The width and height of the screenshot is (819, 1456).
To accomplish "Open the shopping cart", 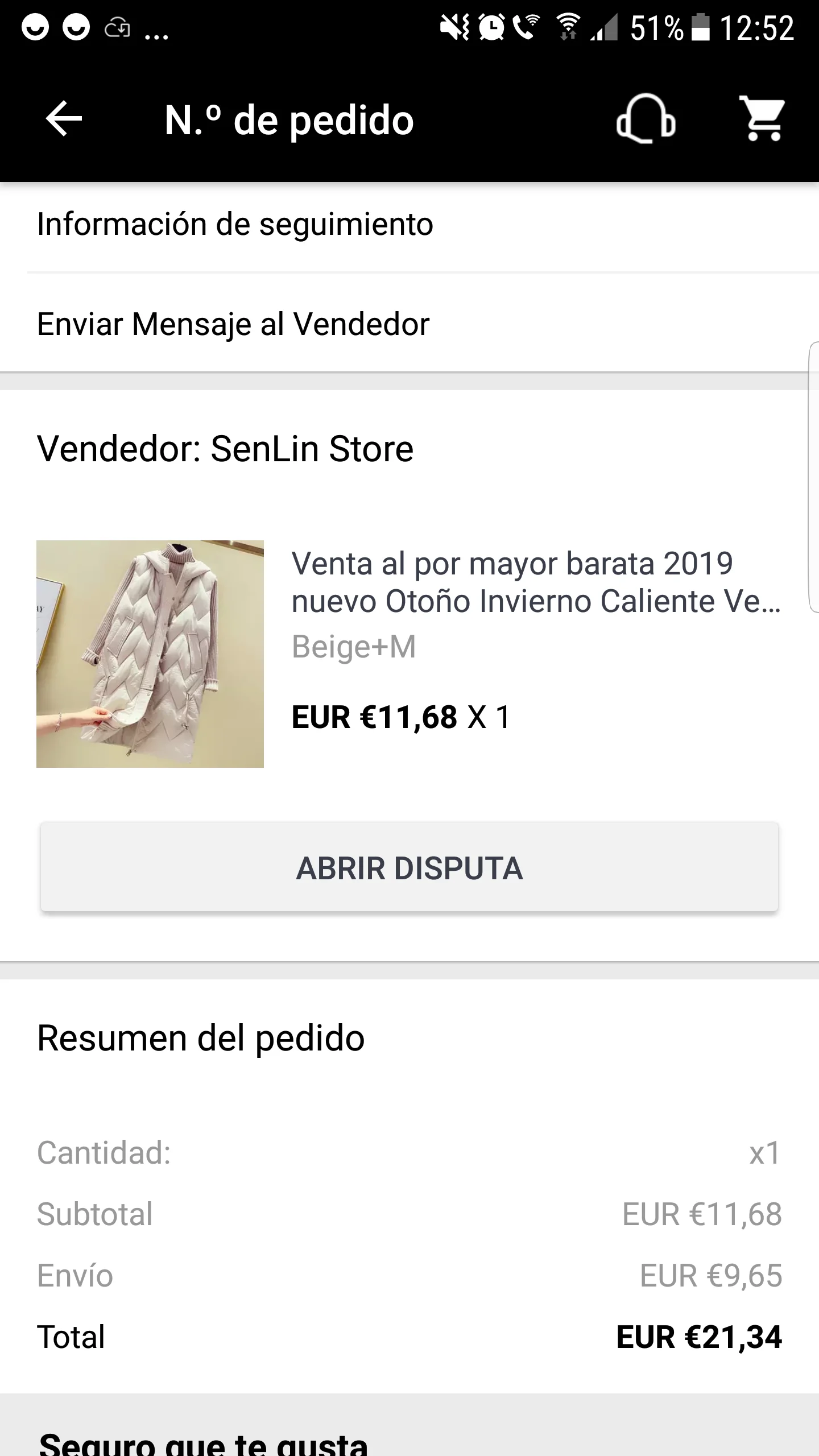I will pyautogui.click(x=763, y=119).
